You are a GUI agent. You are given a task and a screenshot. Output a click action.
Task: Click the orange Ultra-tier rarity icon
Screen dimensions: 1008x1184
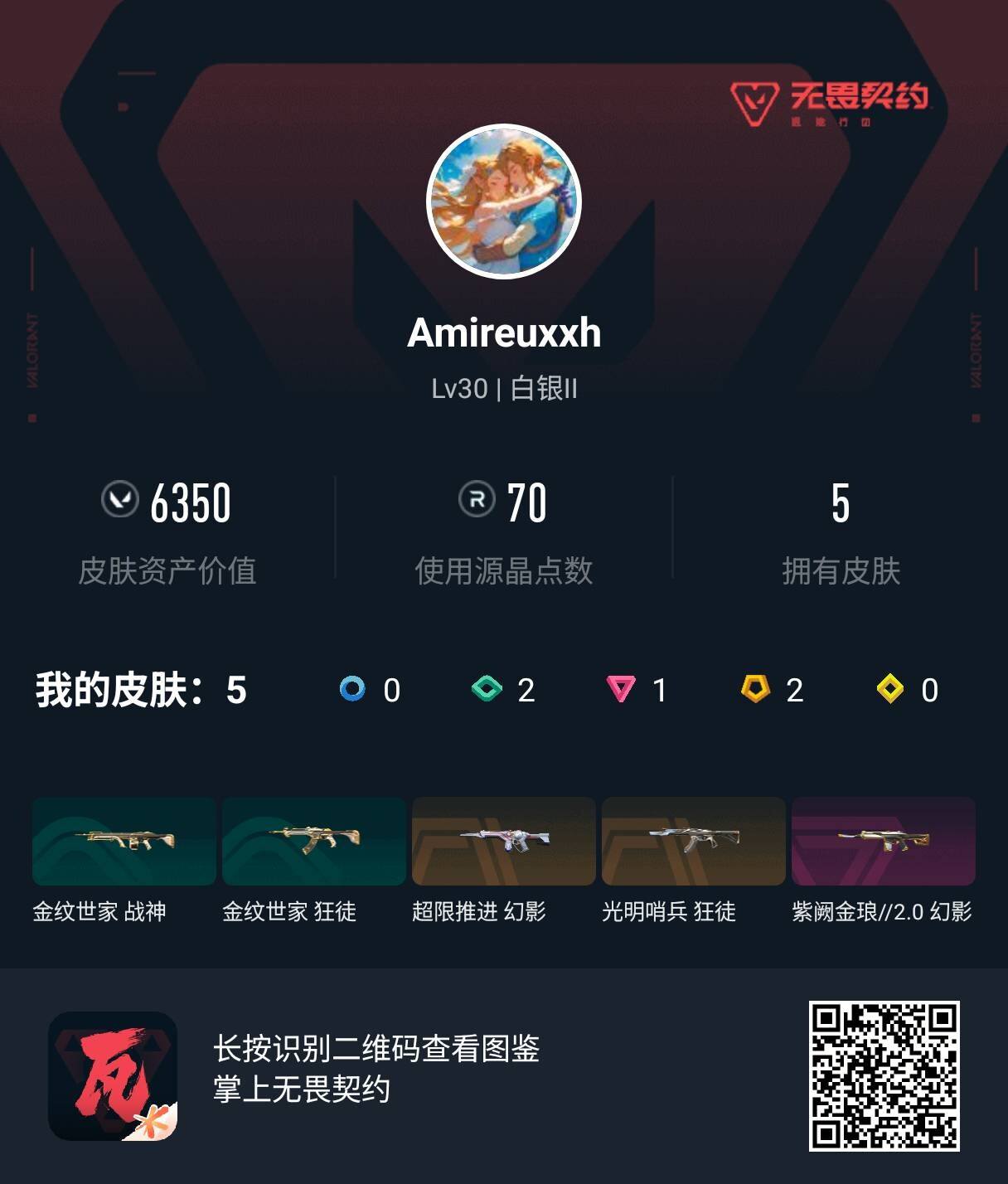755,690
